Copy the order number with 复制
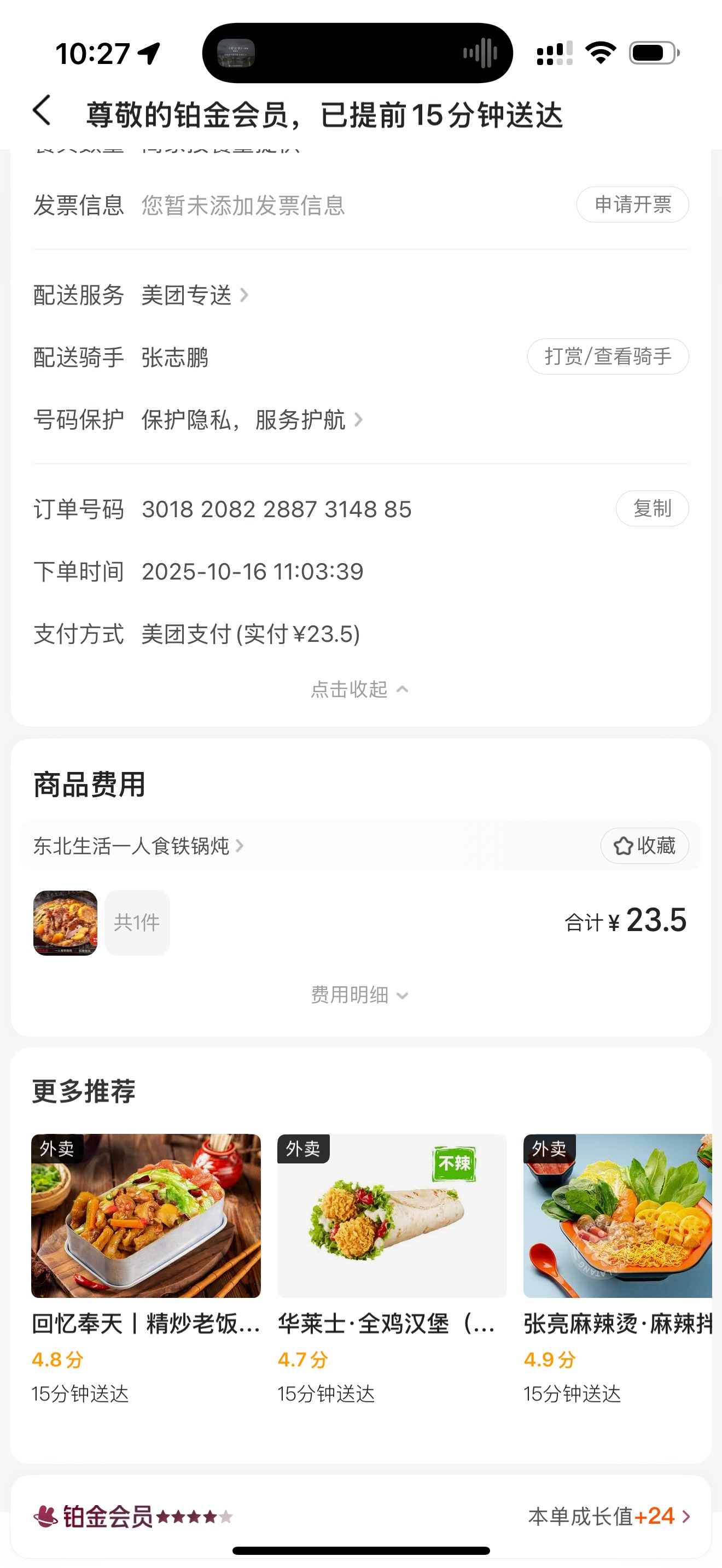Screen dimensions: 722x1568 [651, 508]
